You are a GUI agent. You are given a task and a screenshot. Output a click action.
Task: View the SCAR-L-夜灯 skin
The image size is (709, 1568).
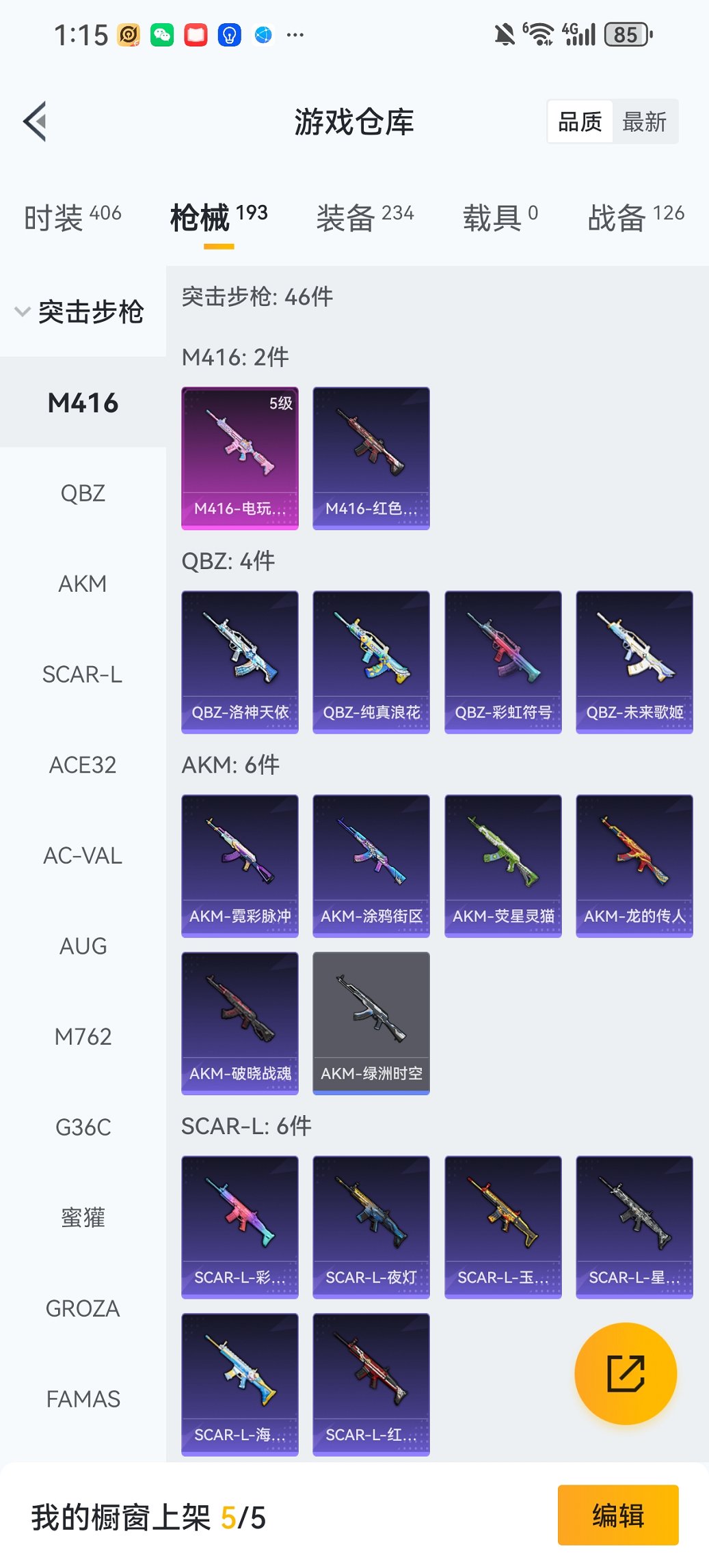click(371, 1226)
